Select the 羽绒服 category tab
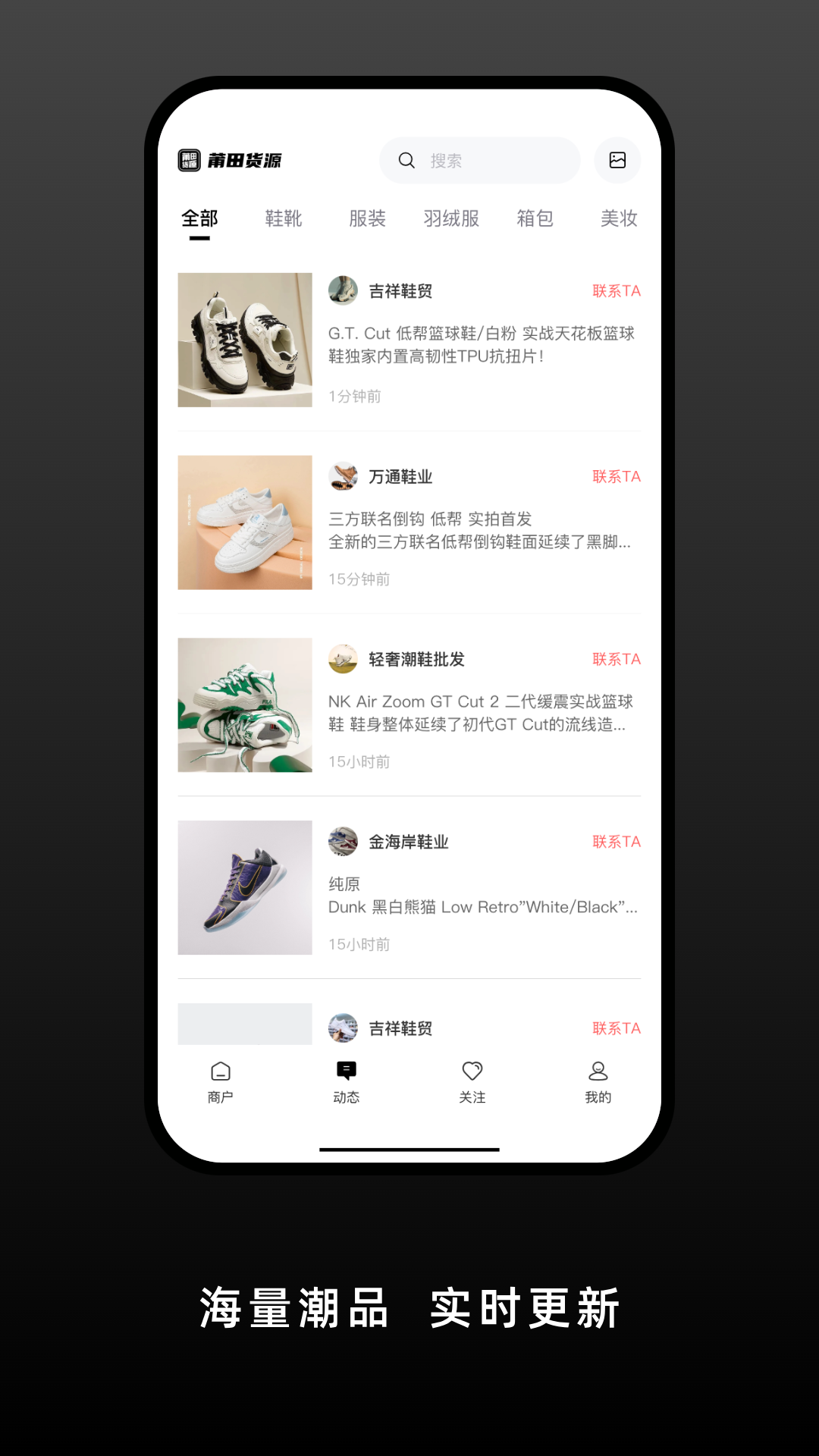Image resolution: width=819 pixels, height=1456 pixels. click(452, 218)
